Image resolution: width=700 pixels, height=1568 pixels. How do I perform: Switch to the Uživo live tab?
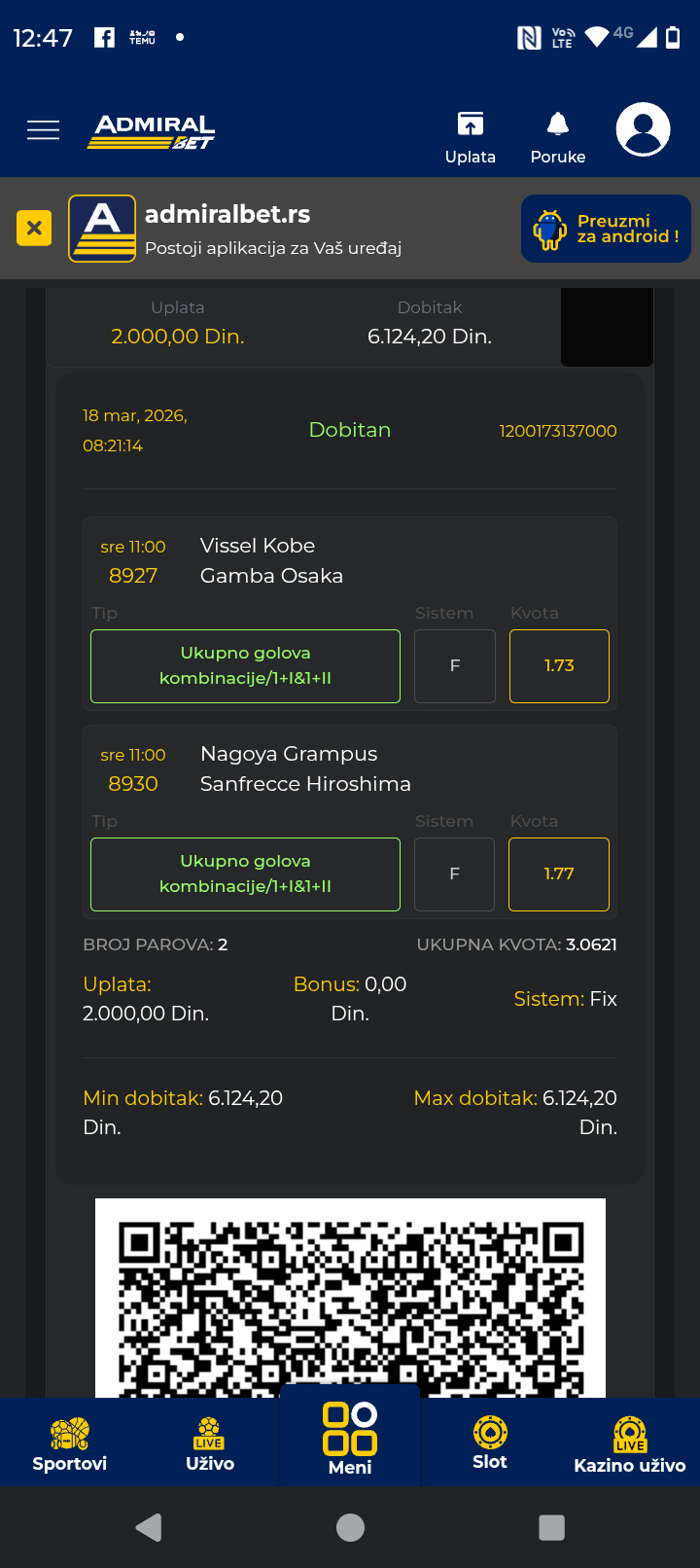pyautogui.click(x=210, y=1443)
